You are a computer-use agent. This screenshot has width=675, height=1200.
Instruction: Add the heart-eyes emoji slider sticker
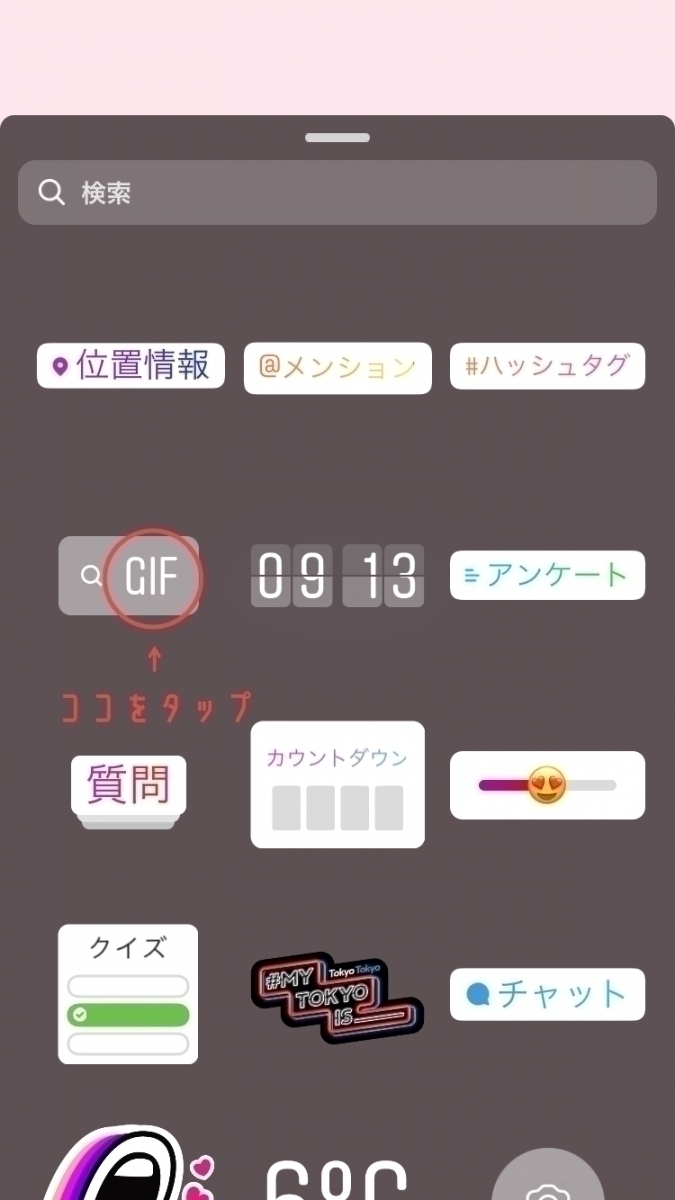pos(547,785)
